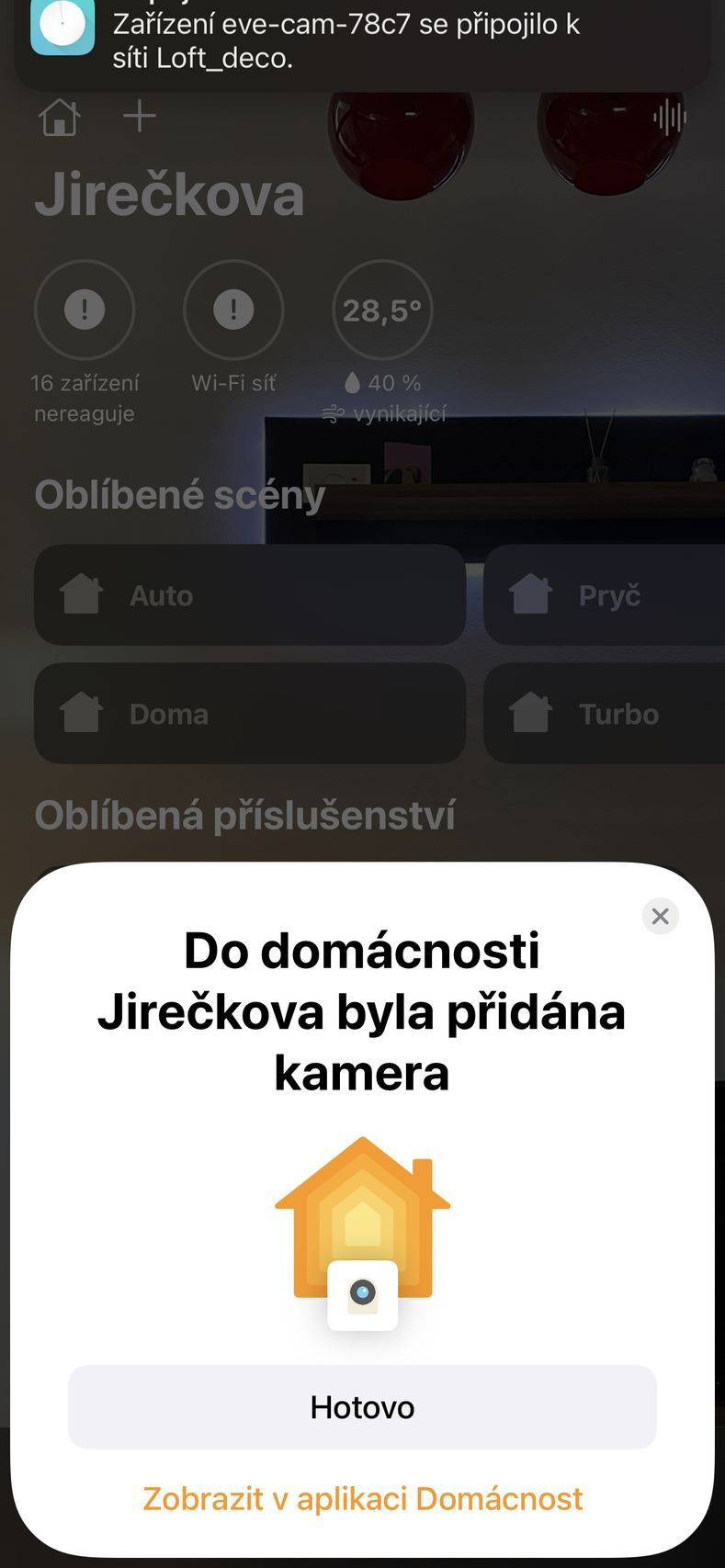Close the camera added dialog

[x=660, y=916]
